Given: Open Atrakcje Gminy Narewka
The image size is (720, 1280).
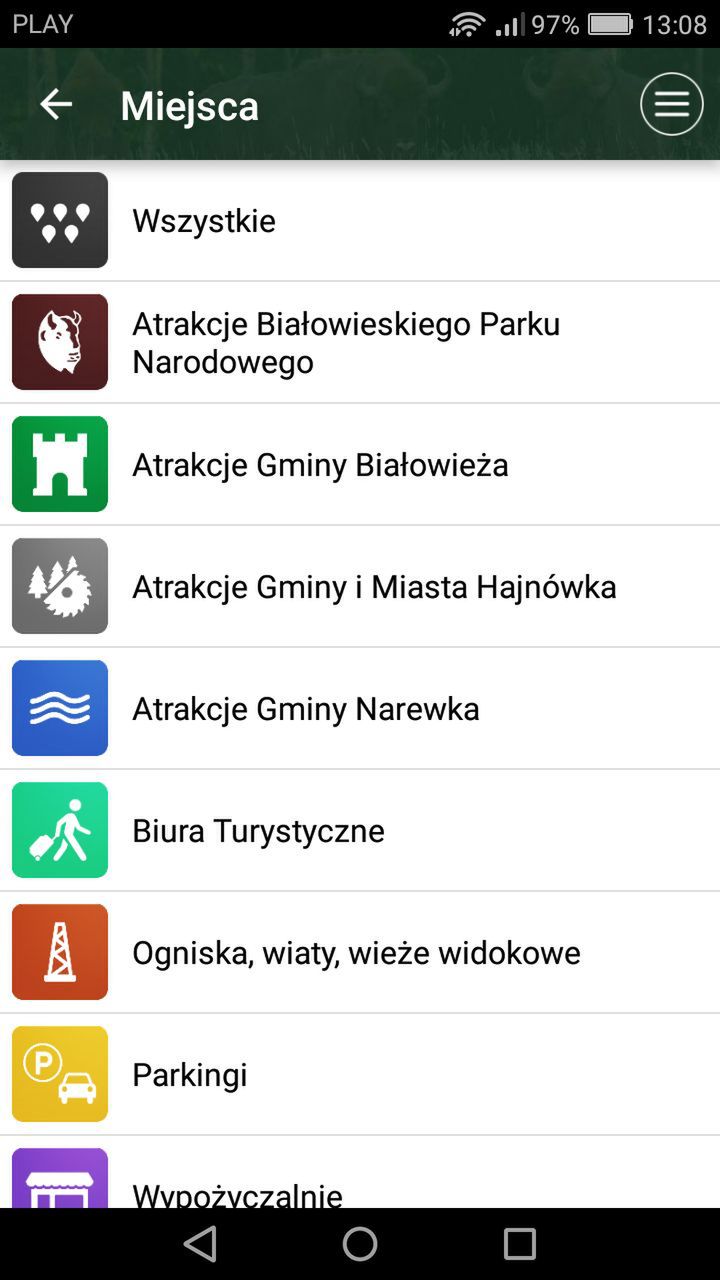Looking at the screenshot, I should pyautogui.click(x=360, y=708).
